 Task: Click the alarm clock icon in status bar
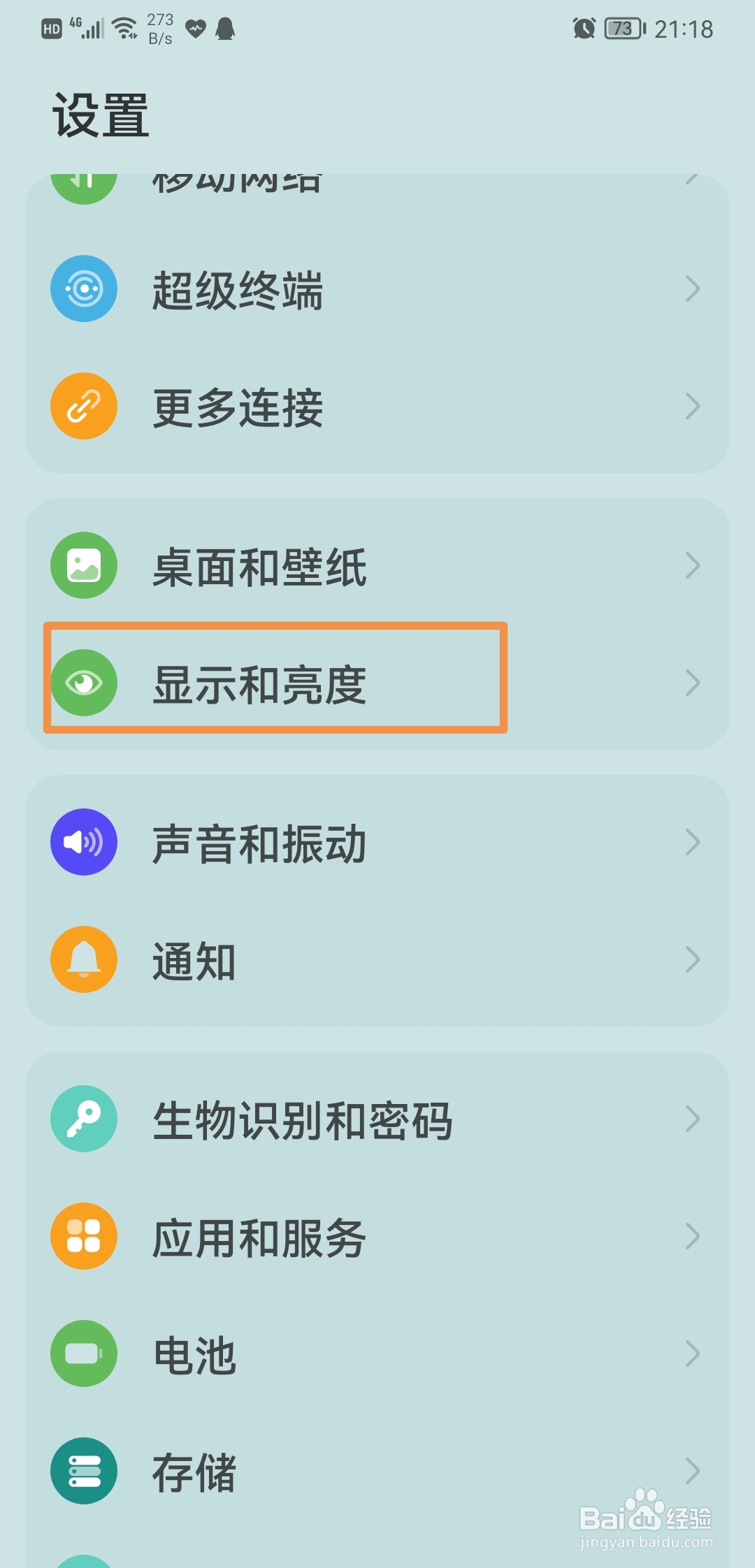[x=582, y=29]
